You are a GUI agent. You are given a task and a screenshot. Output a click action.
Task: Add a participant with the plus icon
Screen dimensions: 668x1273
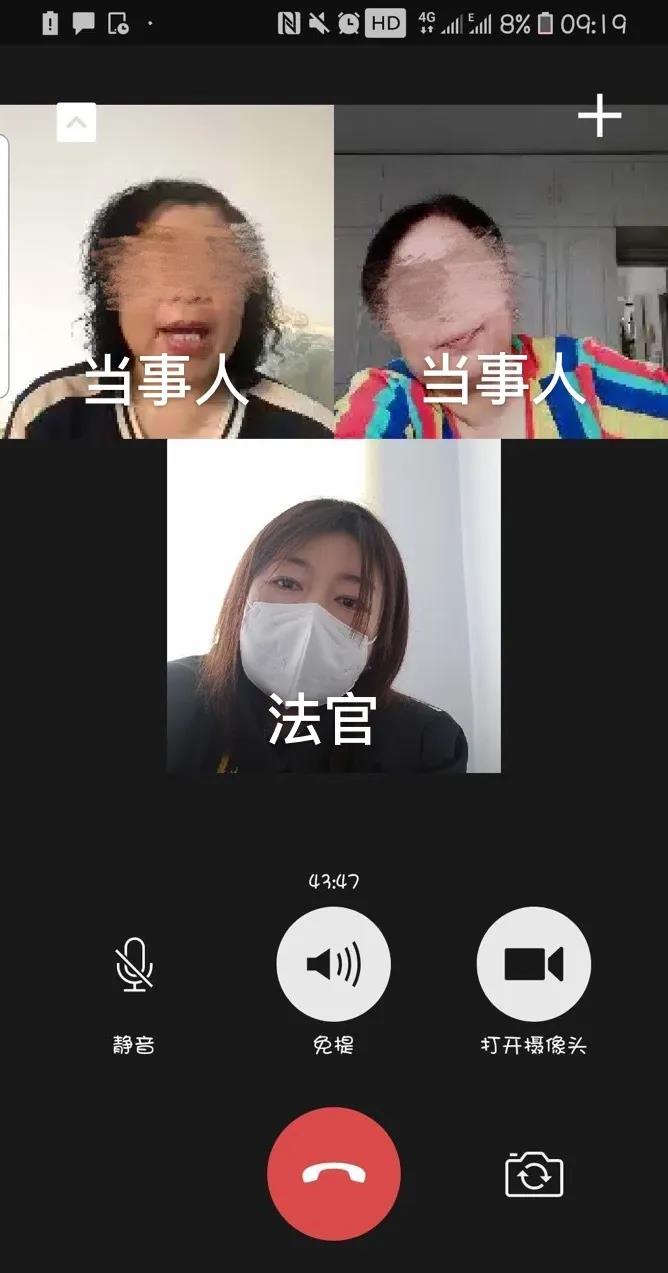(600, 117)
